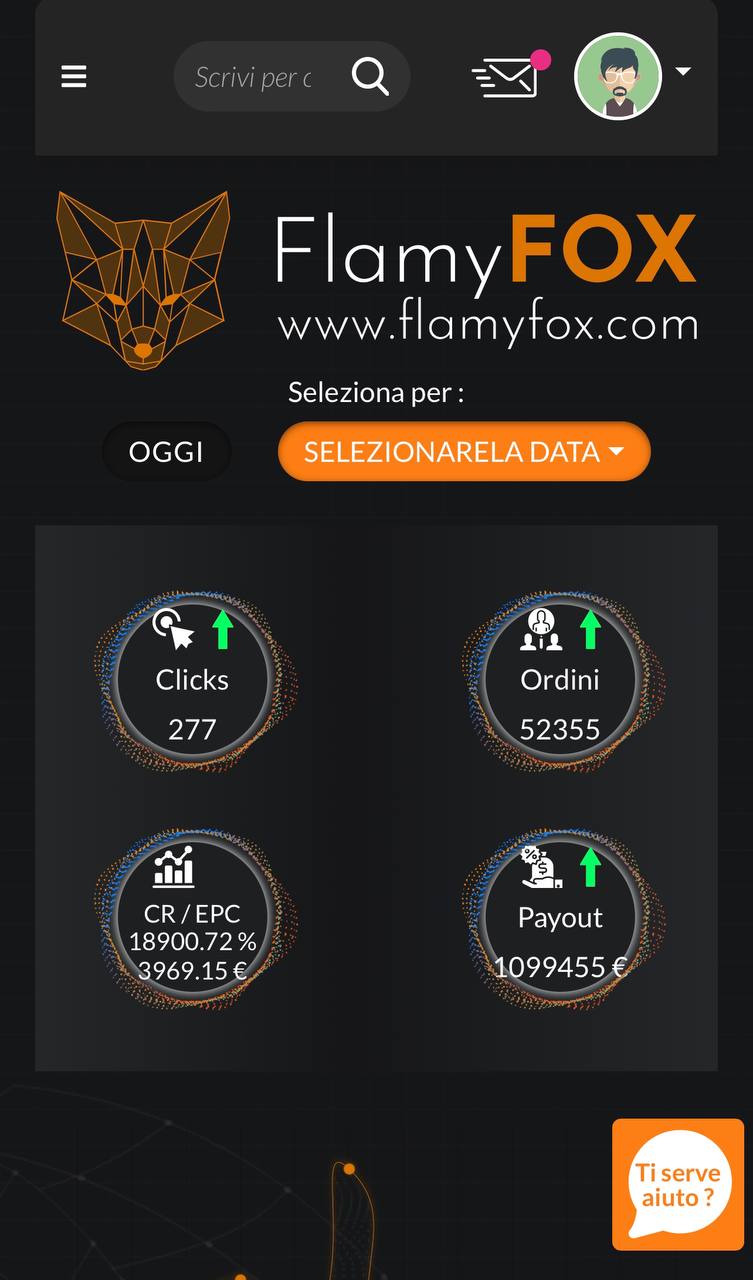This screenshot has width=753, height=1280.
Task: Select the OGGI filter button
Action: [166, 451]
